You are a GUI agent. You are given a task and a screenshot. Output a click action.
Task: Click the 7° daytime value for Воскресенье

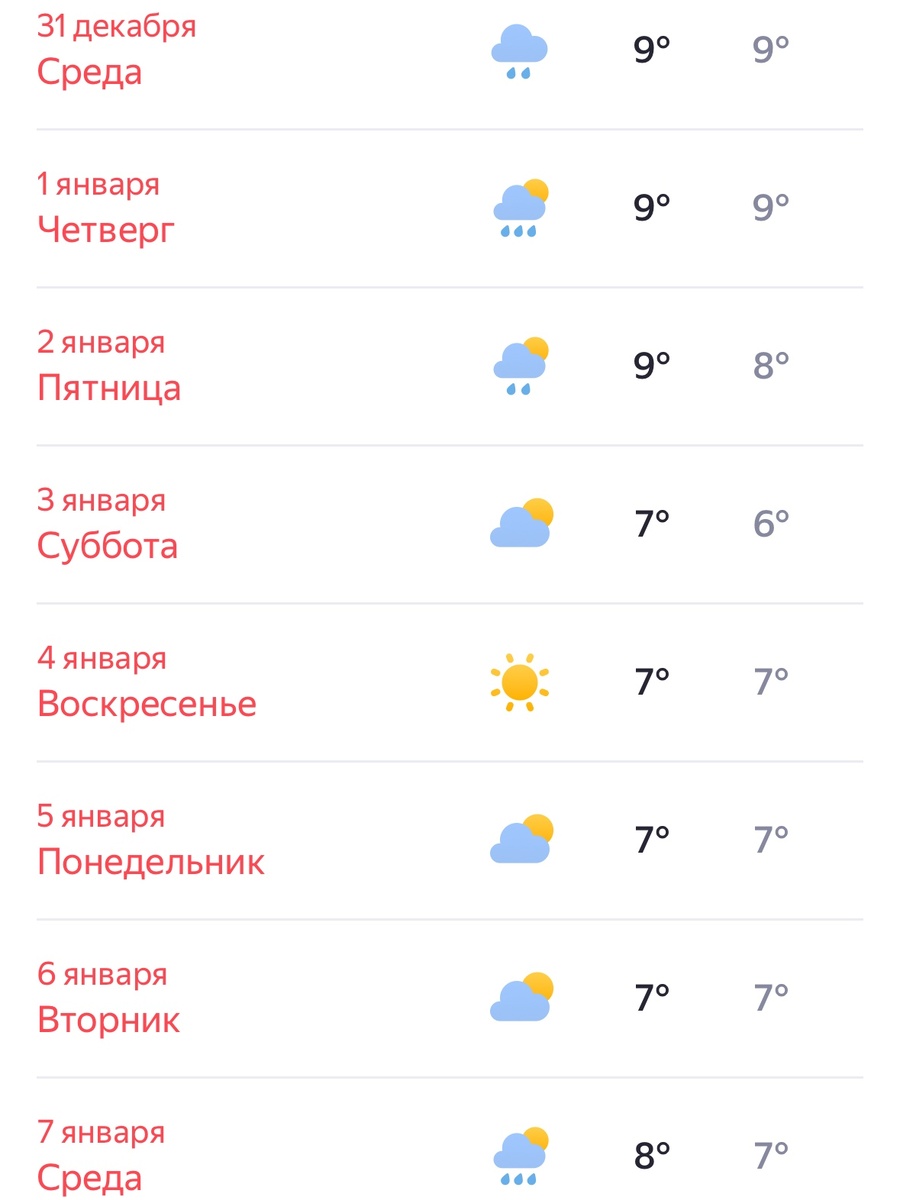[651, 678]
